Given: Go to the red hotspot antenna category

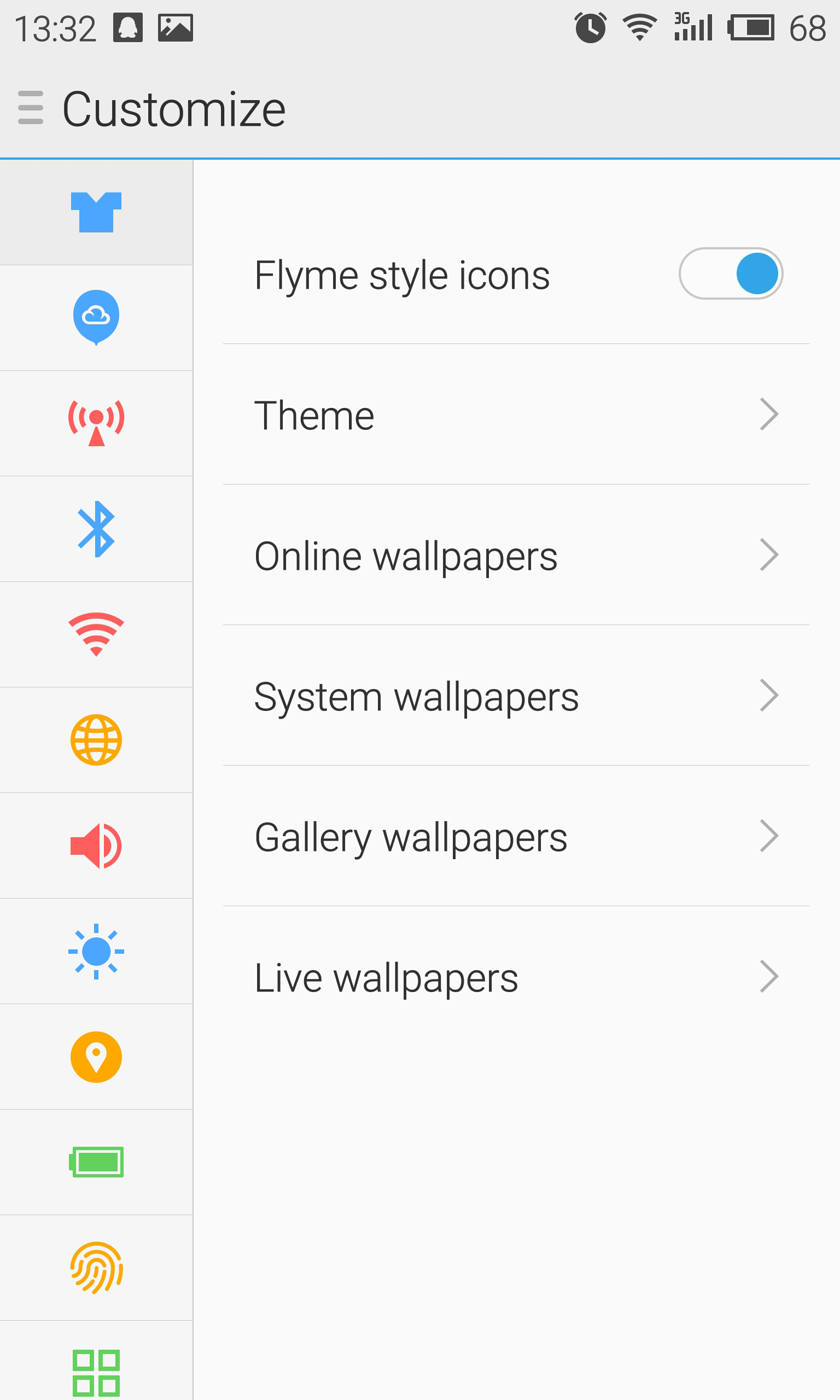Looking at the screenshot, I should pyautogui.click(x=96, y=423).
